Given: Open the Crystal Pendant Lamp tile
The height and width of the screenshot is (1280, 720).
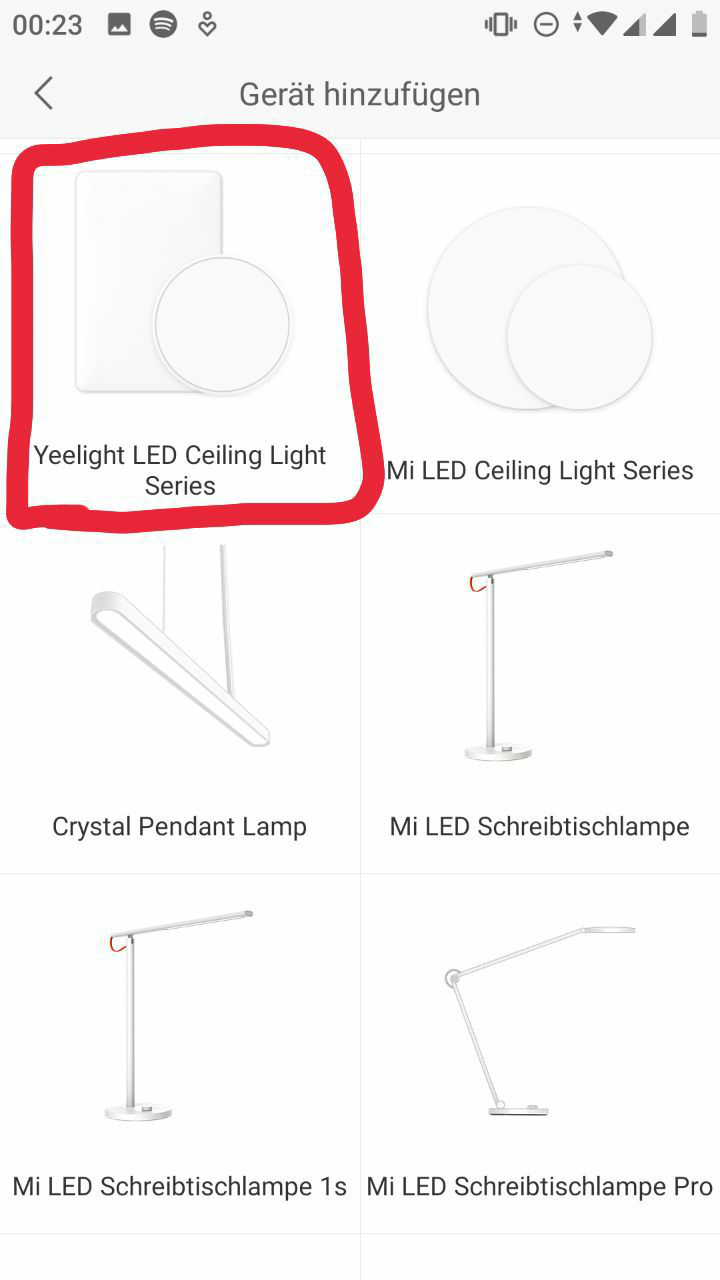Looking at the screenshot, I should 180,693.
